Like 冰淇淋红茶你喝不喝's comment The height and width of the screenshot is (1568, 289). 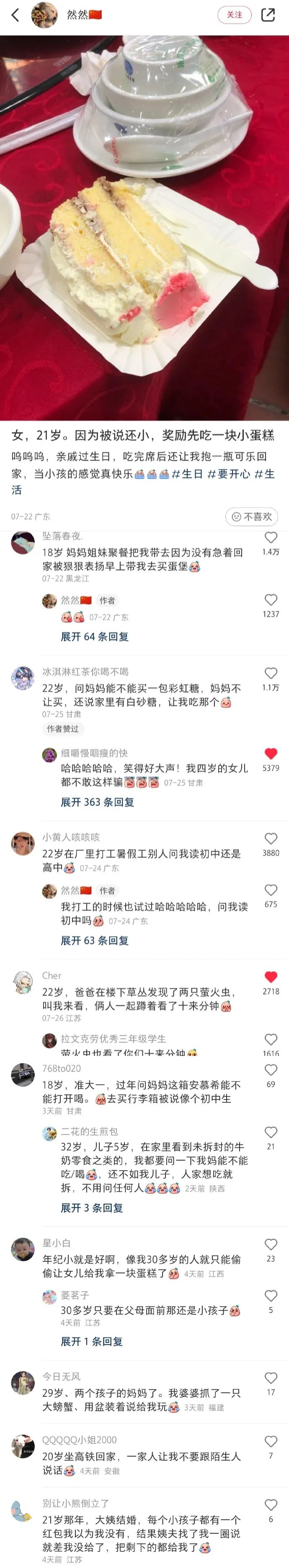pyautogui.click(x=270, y=673)
